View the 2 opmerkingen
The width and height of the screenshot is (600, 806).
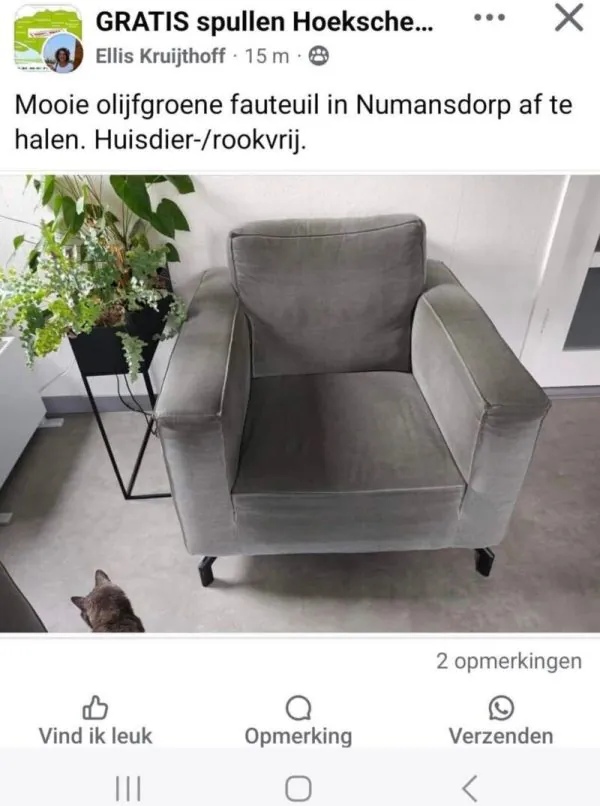click(508, 661)
